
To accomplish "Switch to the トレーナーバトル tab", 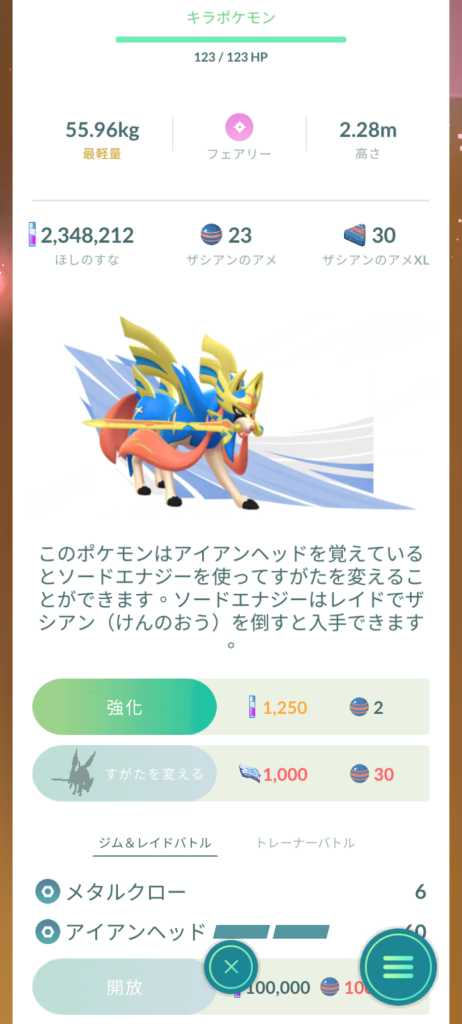I will (x=305, y=842).
